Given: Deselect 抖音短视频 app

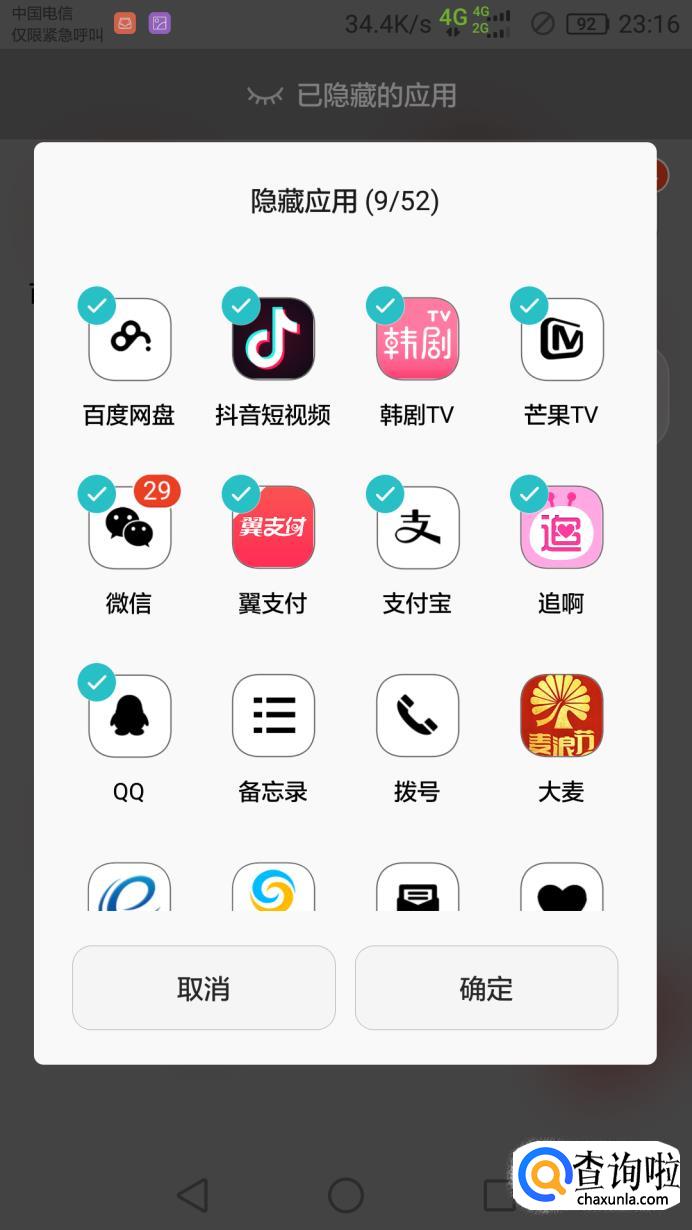Looking at the screenshot, I should [273, 340].
